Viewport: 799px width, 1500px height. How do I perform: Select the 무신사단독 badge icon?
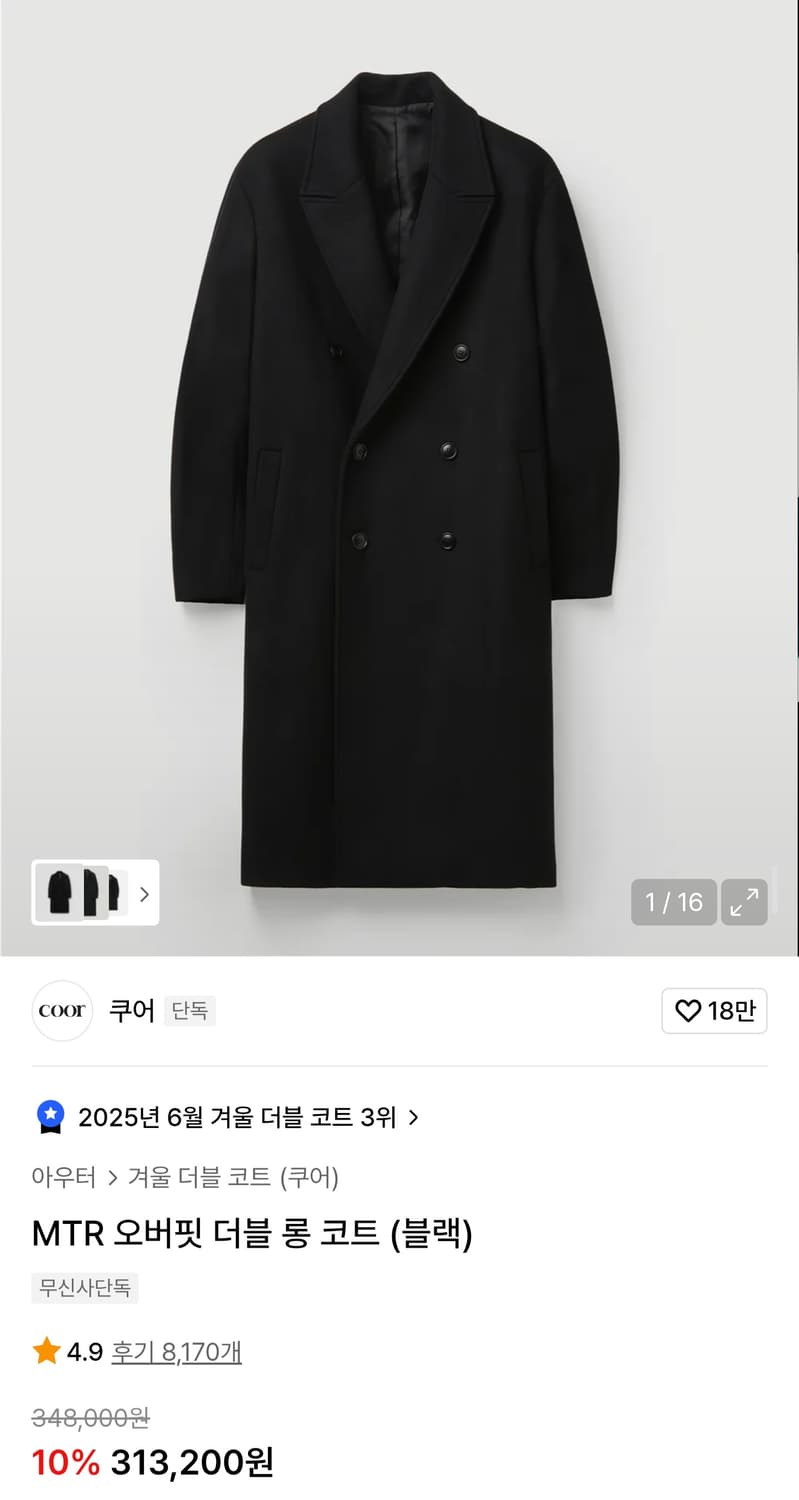84,1289
